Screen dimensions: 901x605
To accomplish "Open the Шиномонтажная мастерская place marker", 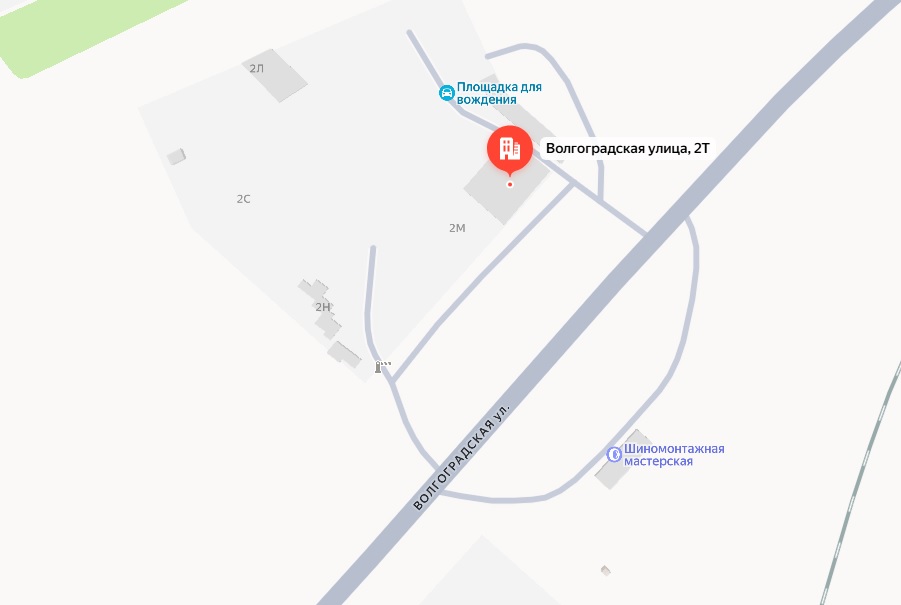I will [x=616, y=454].
